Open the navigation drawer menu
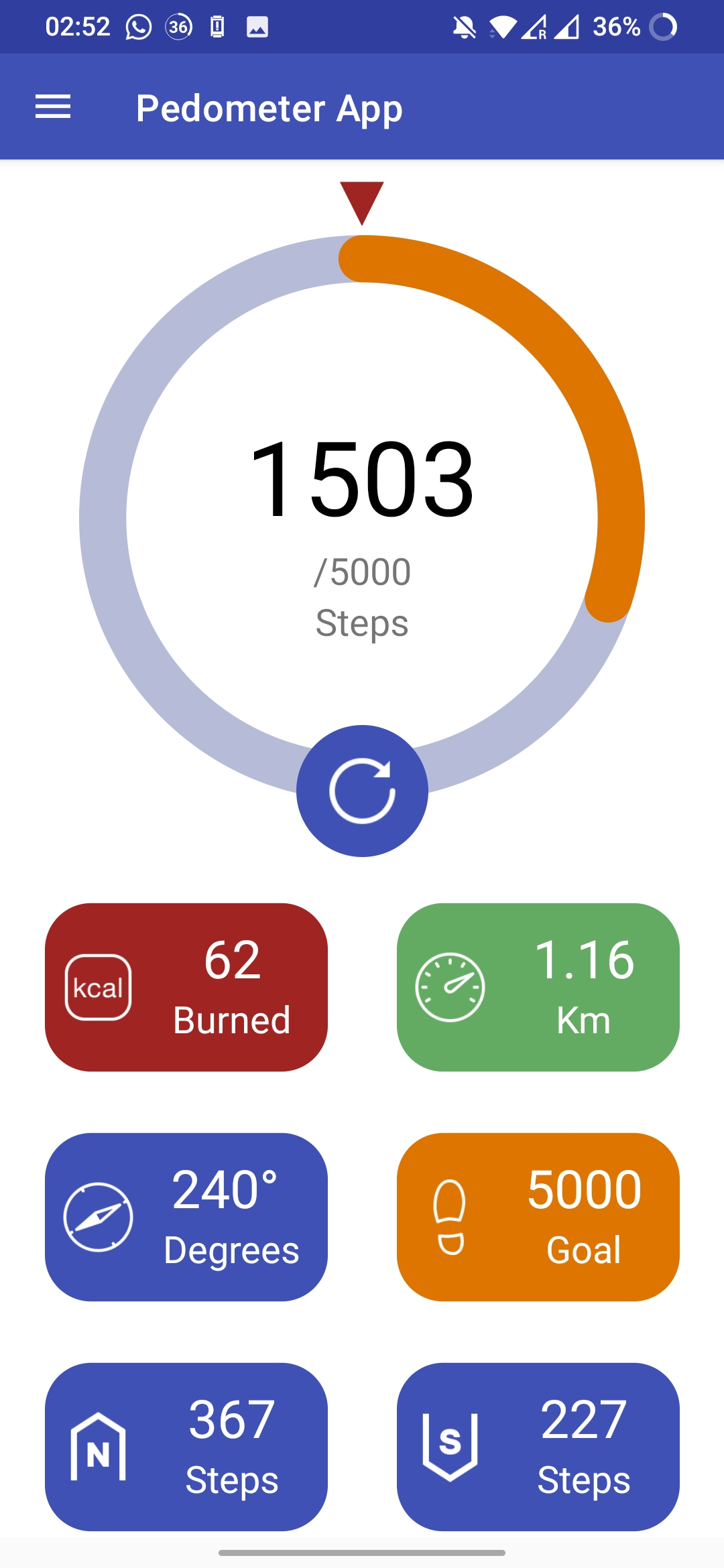The height and width of the screenshot is (1568, 724). (53, 107)
